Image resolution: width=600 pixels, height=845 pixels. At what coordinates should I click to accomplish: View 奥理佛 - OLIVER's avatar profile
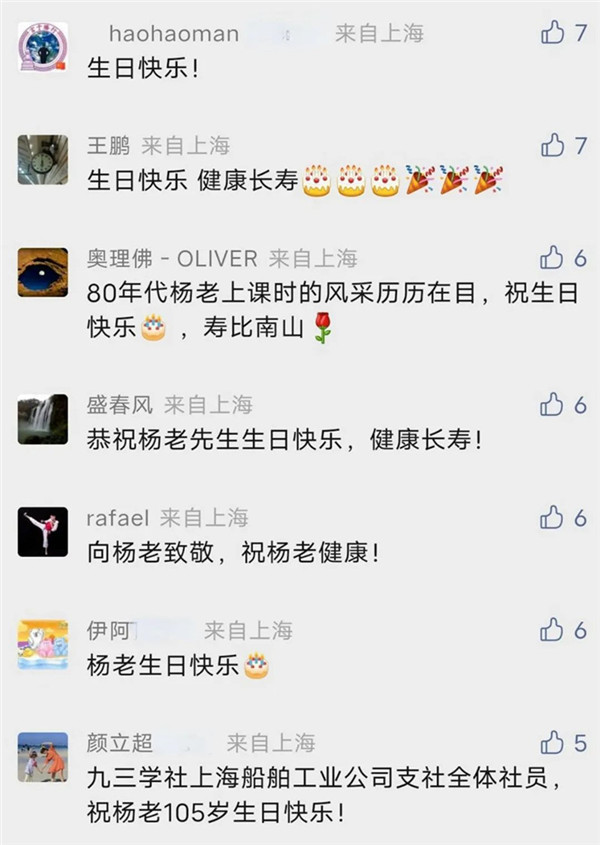[43, 272]
